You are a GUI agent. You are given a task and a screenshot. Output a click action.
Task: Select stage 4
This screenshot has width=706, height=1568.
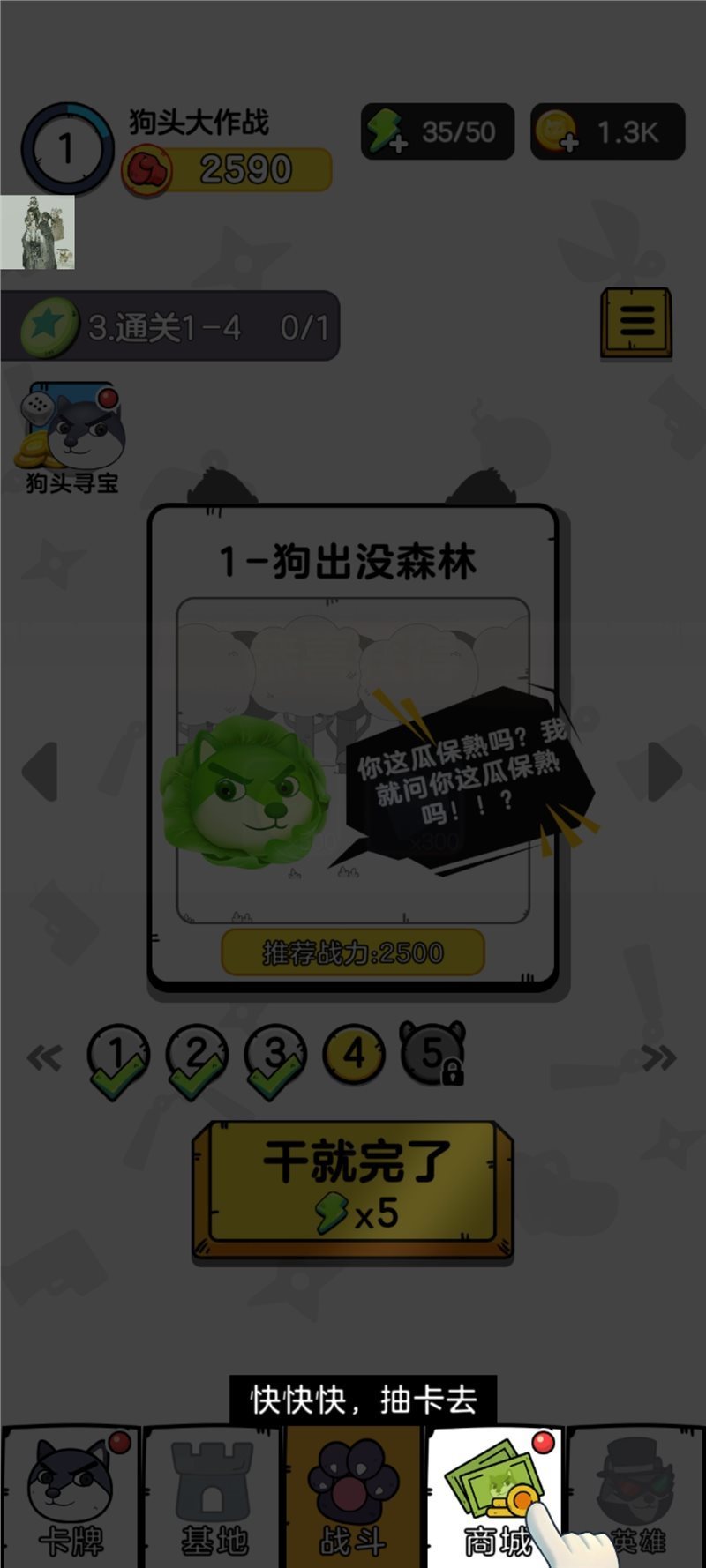[354, 1055]
